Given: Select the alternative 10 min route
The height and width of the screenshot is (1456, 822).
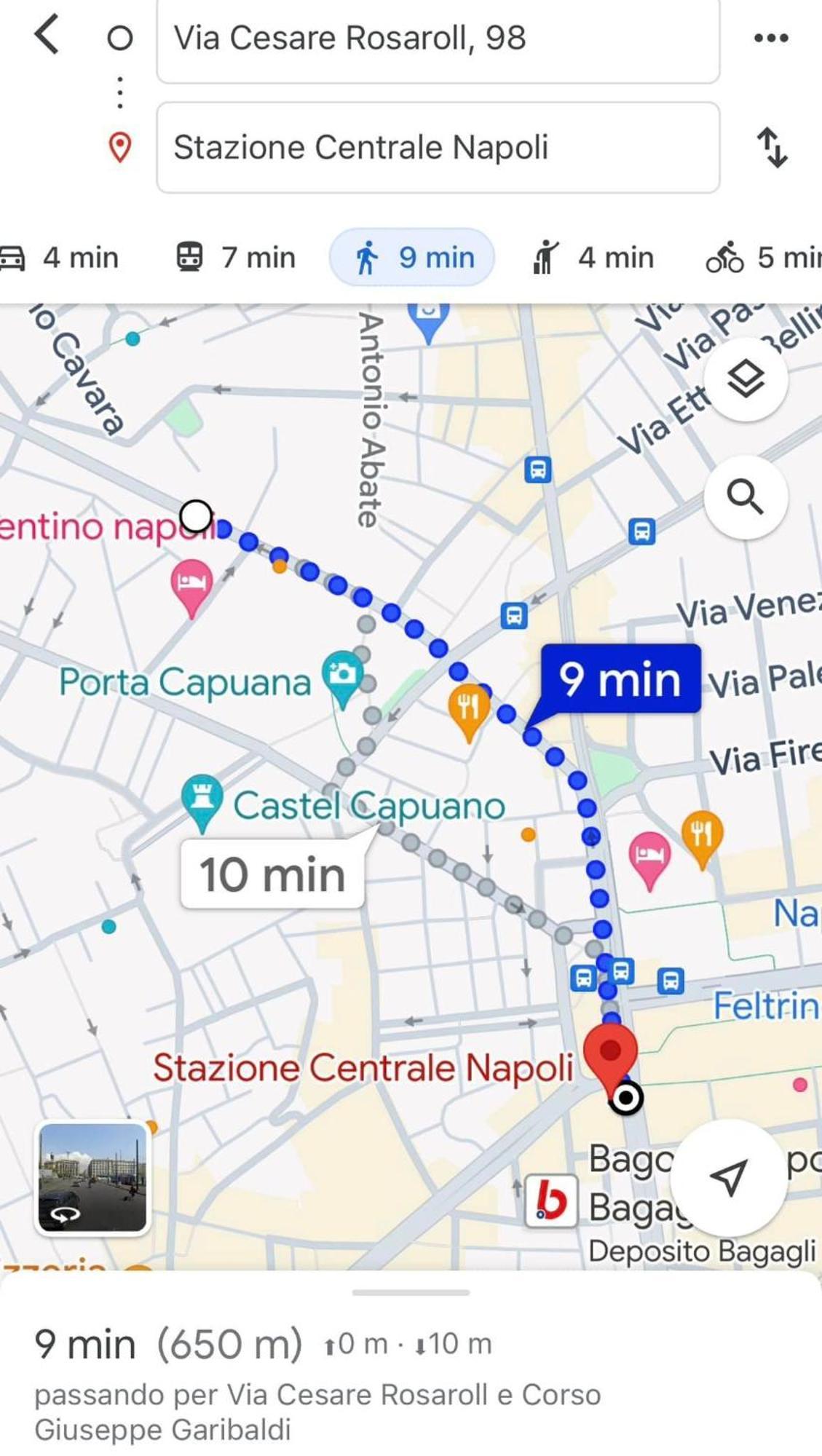Looking at the screenshot, I should pyautogui.click(x=272, y=874).
